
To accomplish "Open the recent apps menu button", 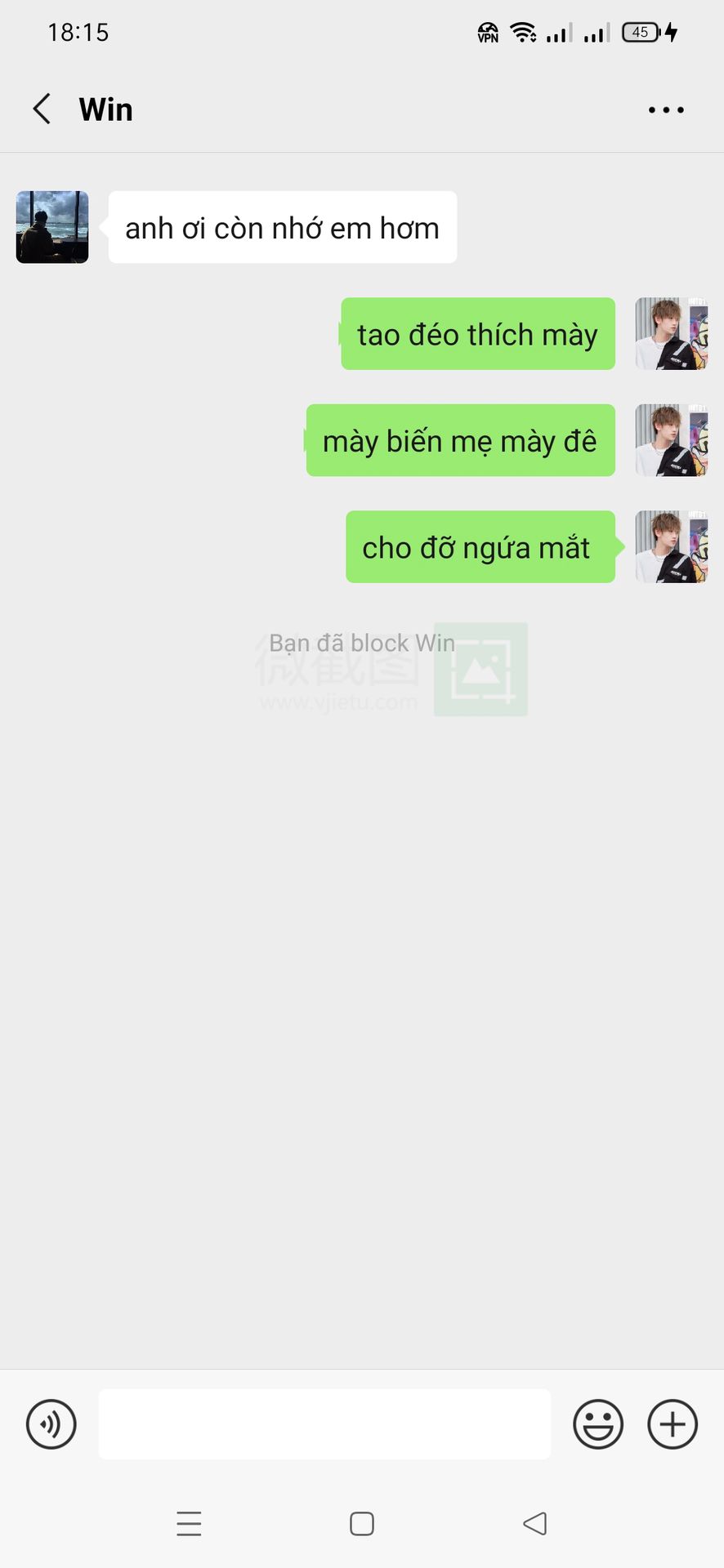I will coord(189,1524).
